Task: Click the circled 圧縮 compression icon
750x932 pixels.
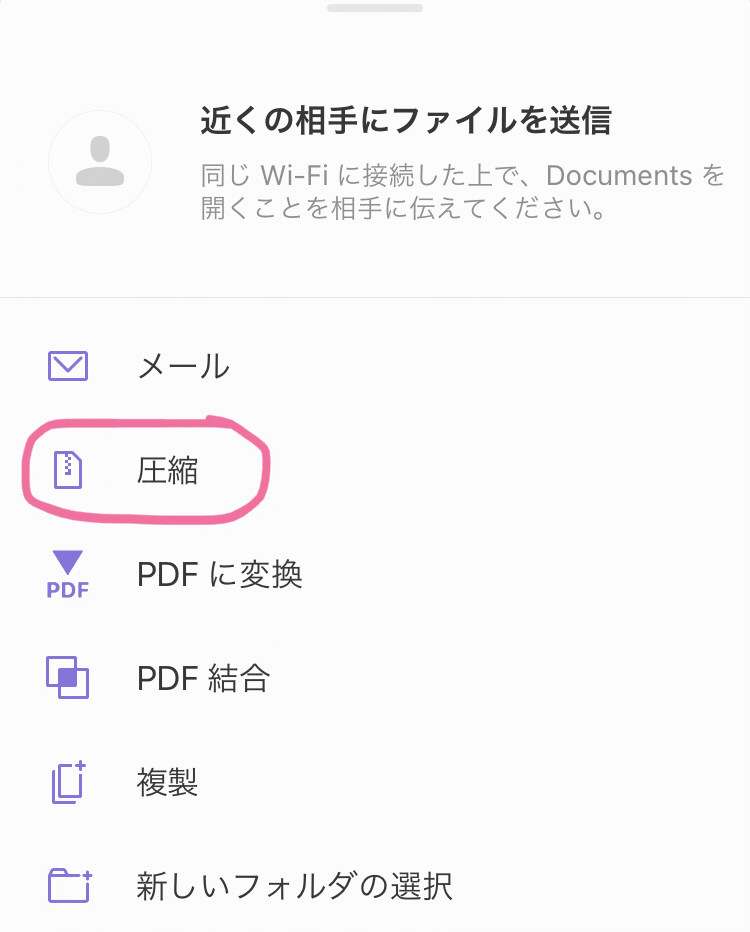Action: pos(66,470)
